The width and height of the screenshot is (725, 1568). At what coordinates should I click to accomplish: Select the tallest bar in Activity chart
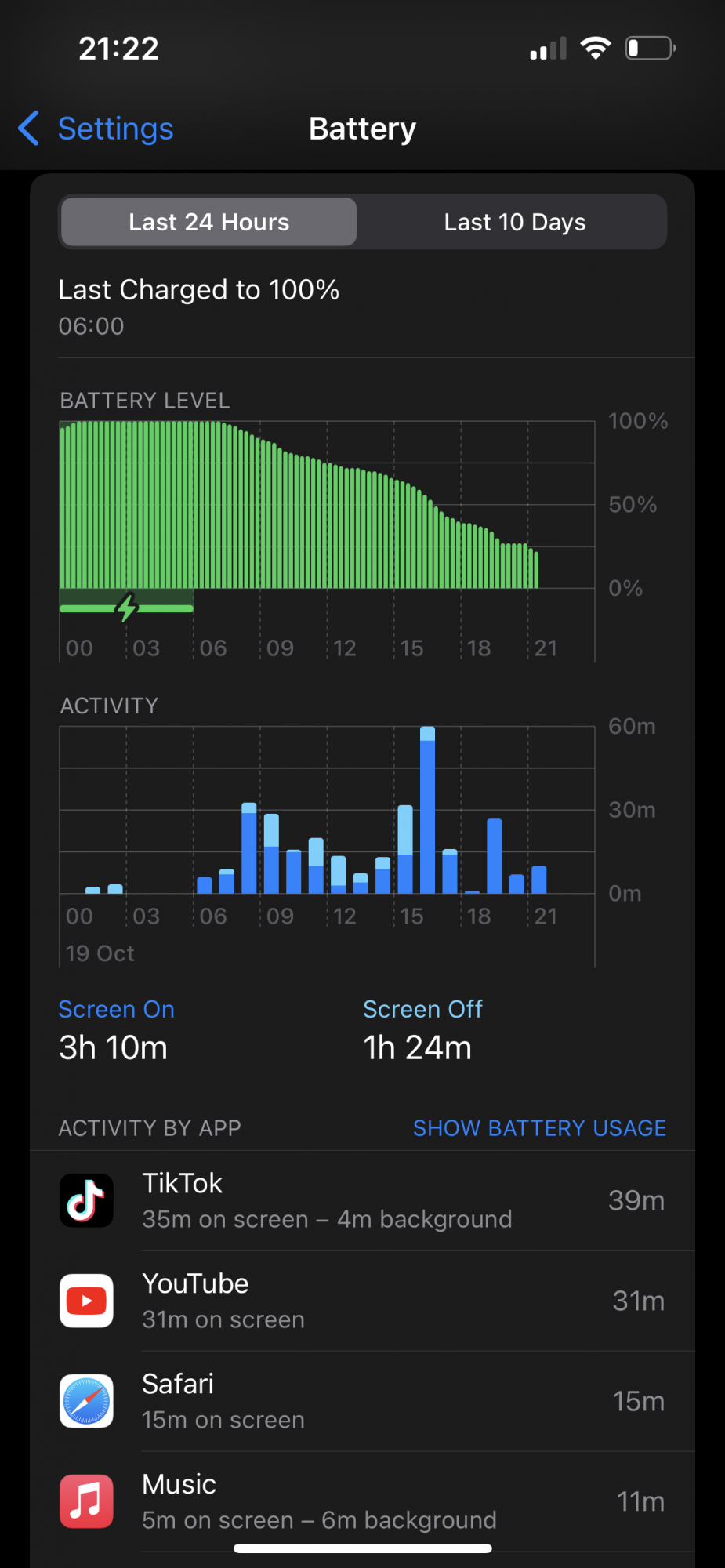427,811
